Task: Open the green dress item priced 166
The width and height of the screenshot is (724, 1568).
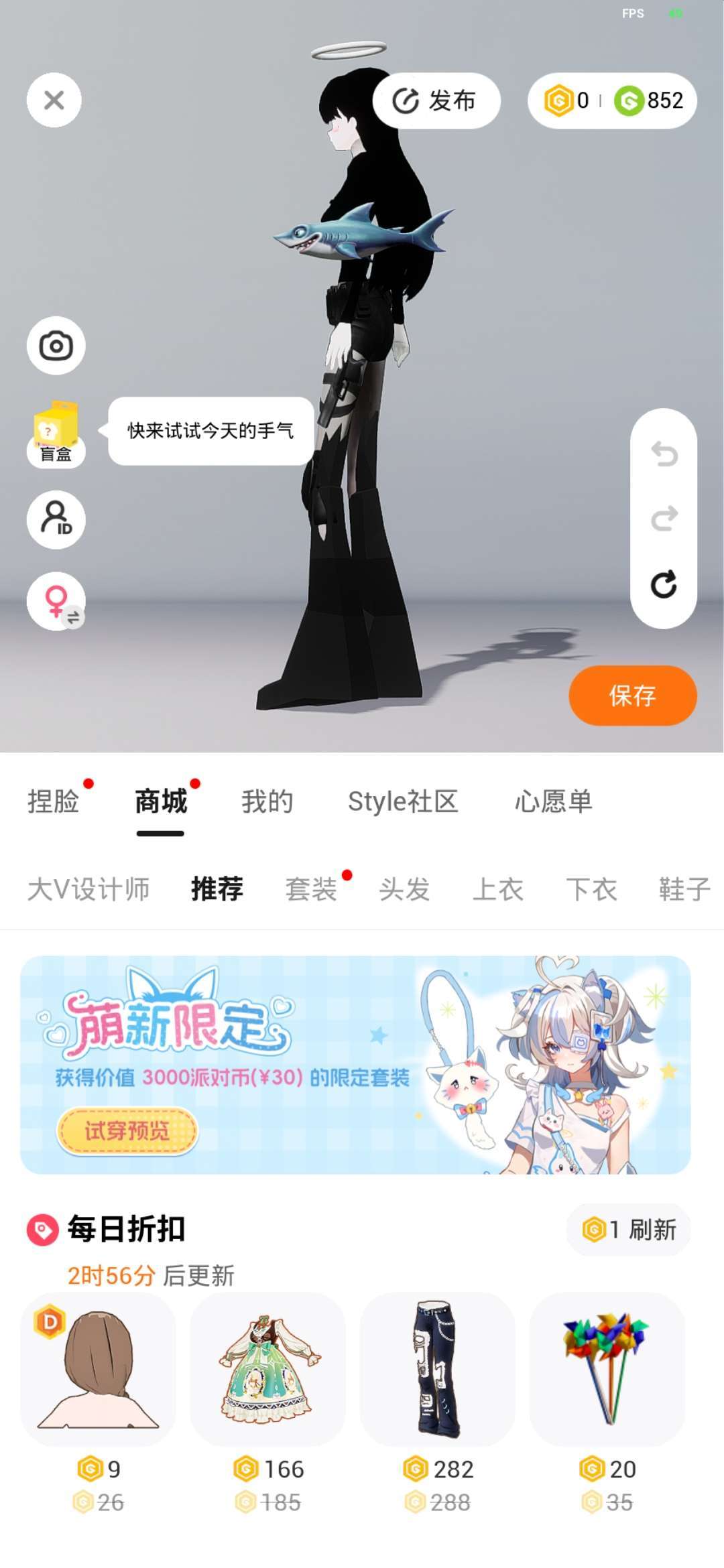Action: click(x=267, y=1370)
